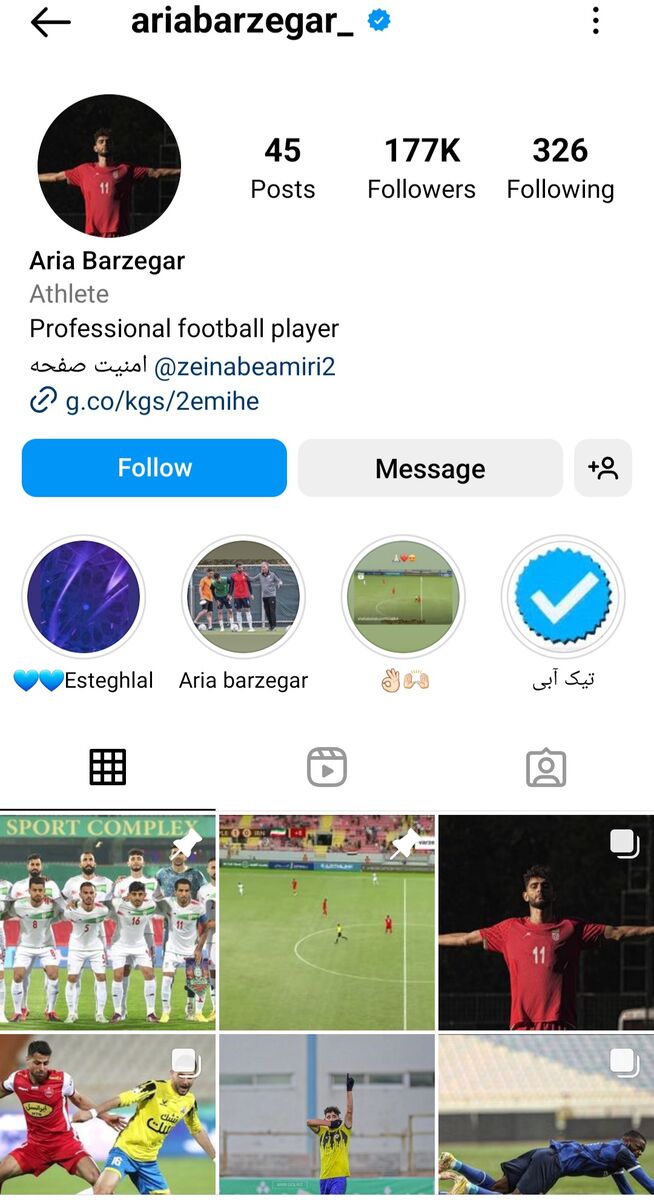
Task: View the 326 following list
Action: pyautogui.click(x=560, y=168)
